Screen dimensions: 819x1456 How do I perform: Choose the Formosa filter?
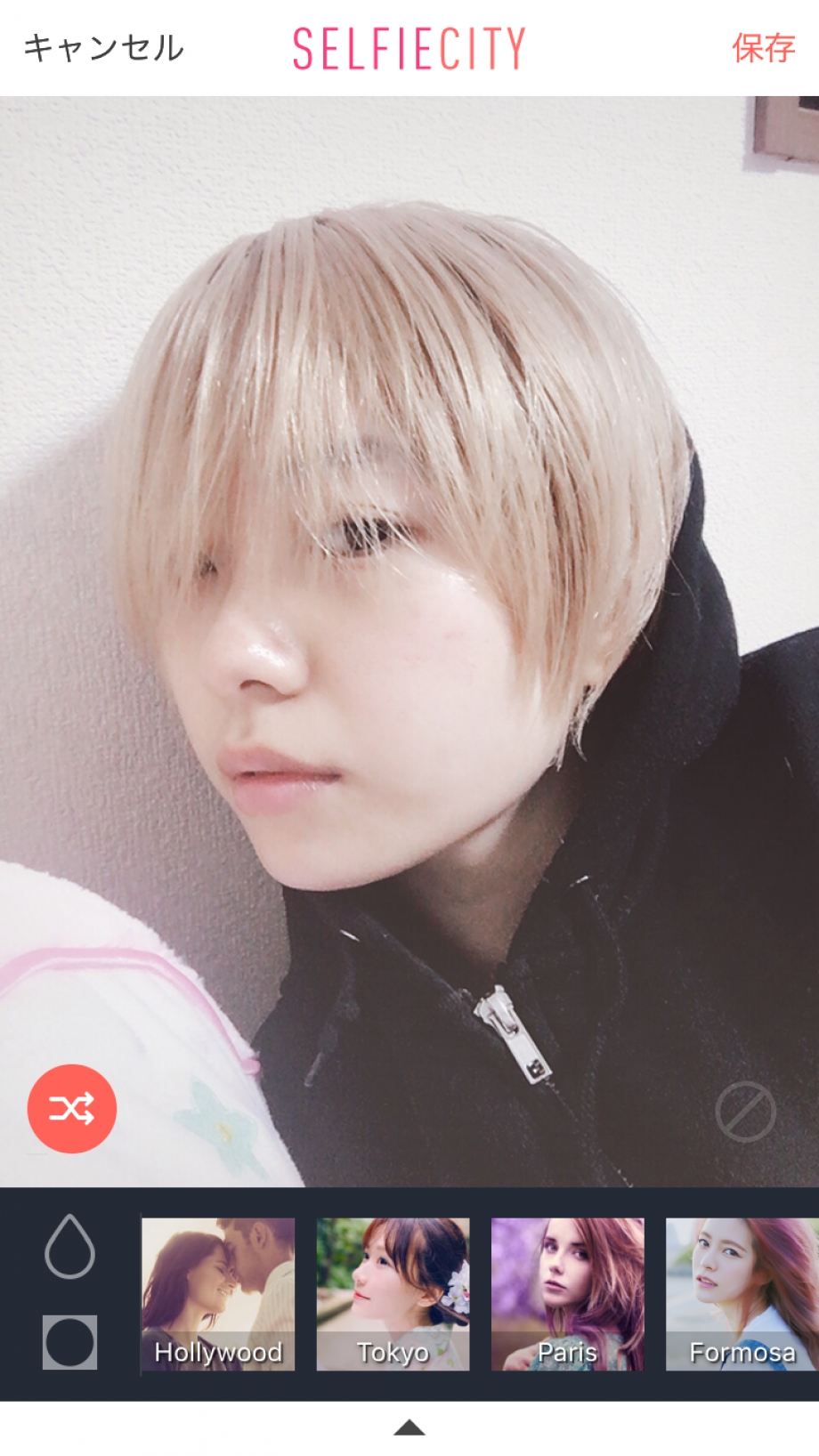(742, 1294)
